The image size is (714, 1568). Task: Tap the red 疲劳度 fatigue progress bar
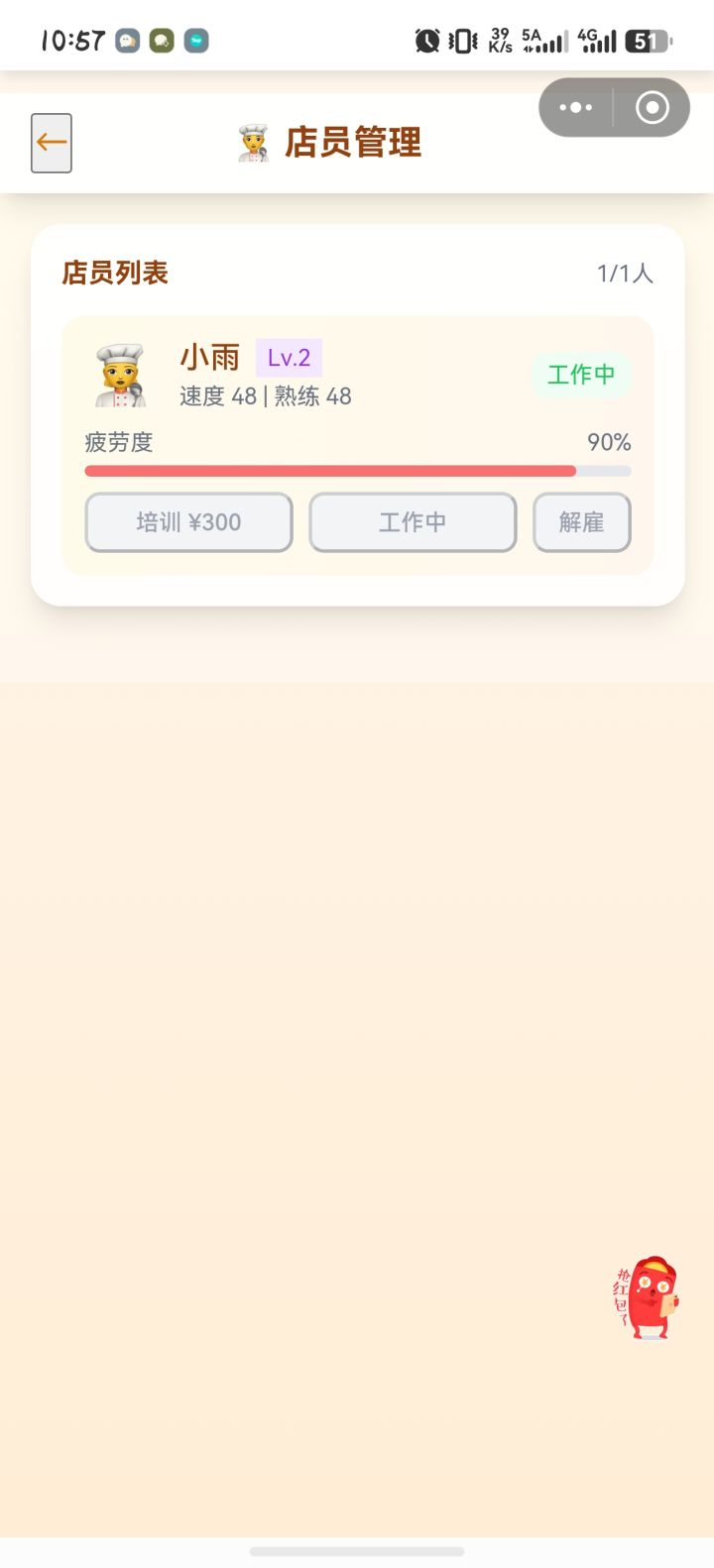[331, 471]
